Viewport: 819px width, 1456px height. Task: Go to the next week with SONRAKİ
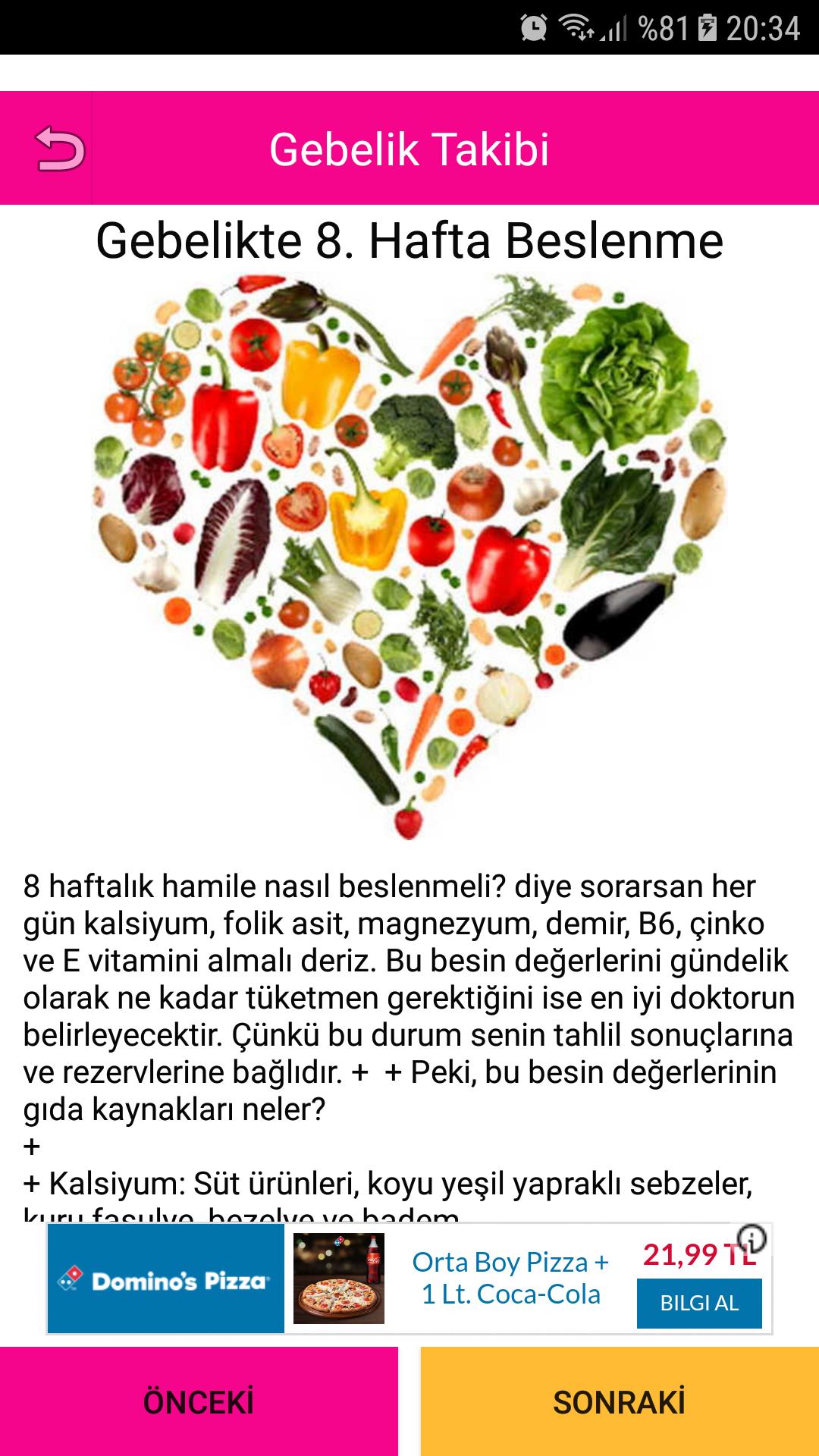(620, 1401)
